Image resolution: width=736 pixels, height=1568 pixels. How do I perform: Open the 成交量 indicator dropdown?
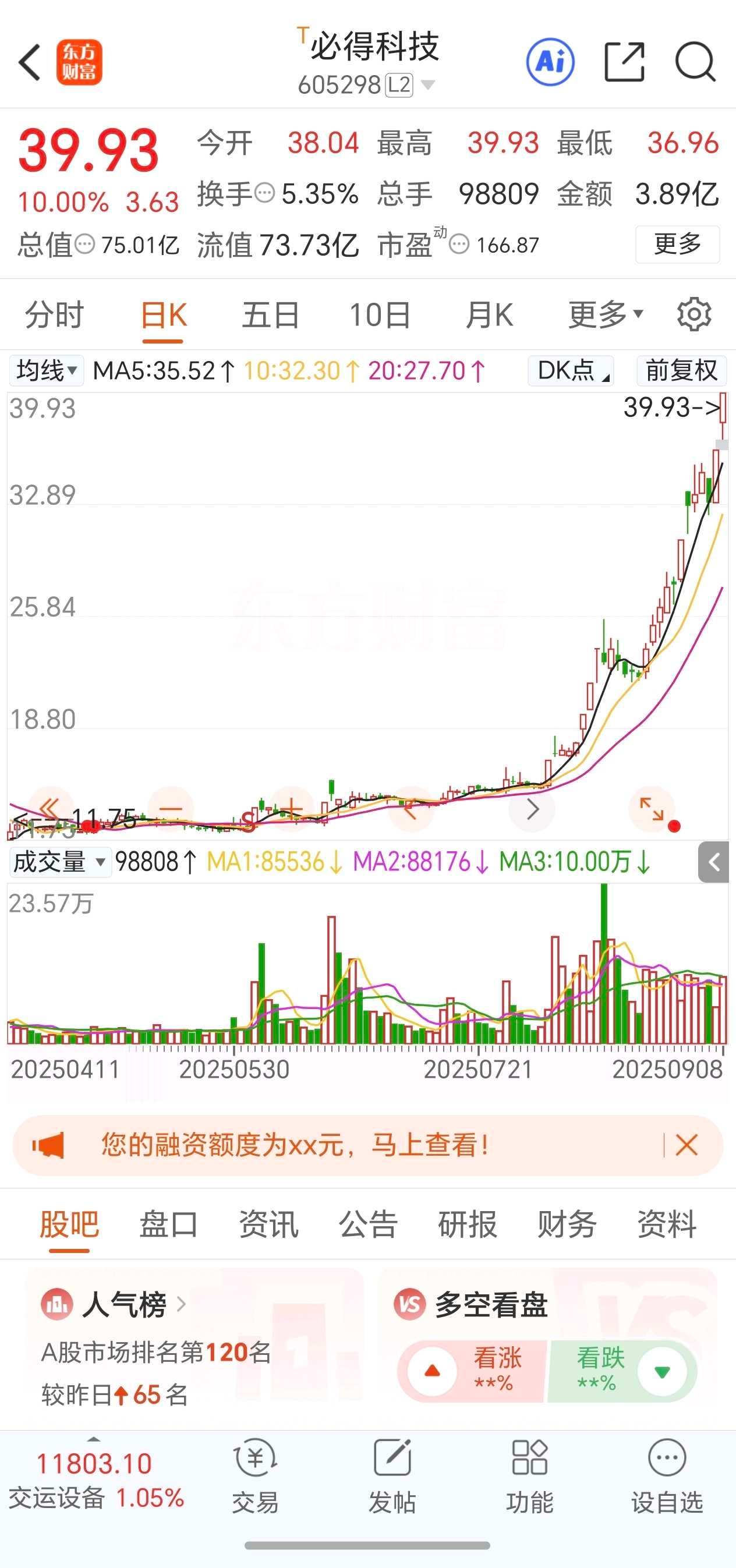(x=59, y=862)
